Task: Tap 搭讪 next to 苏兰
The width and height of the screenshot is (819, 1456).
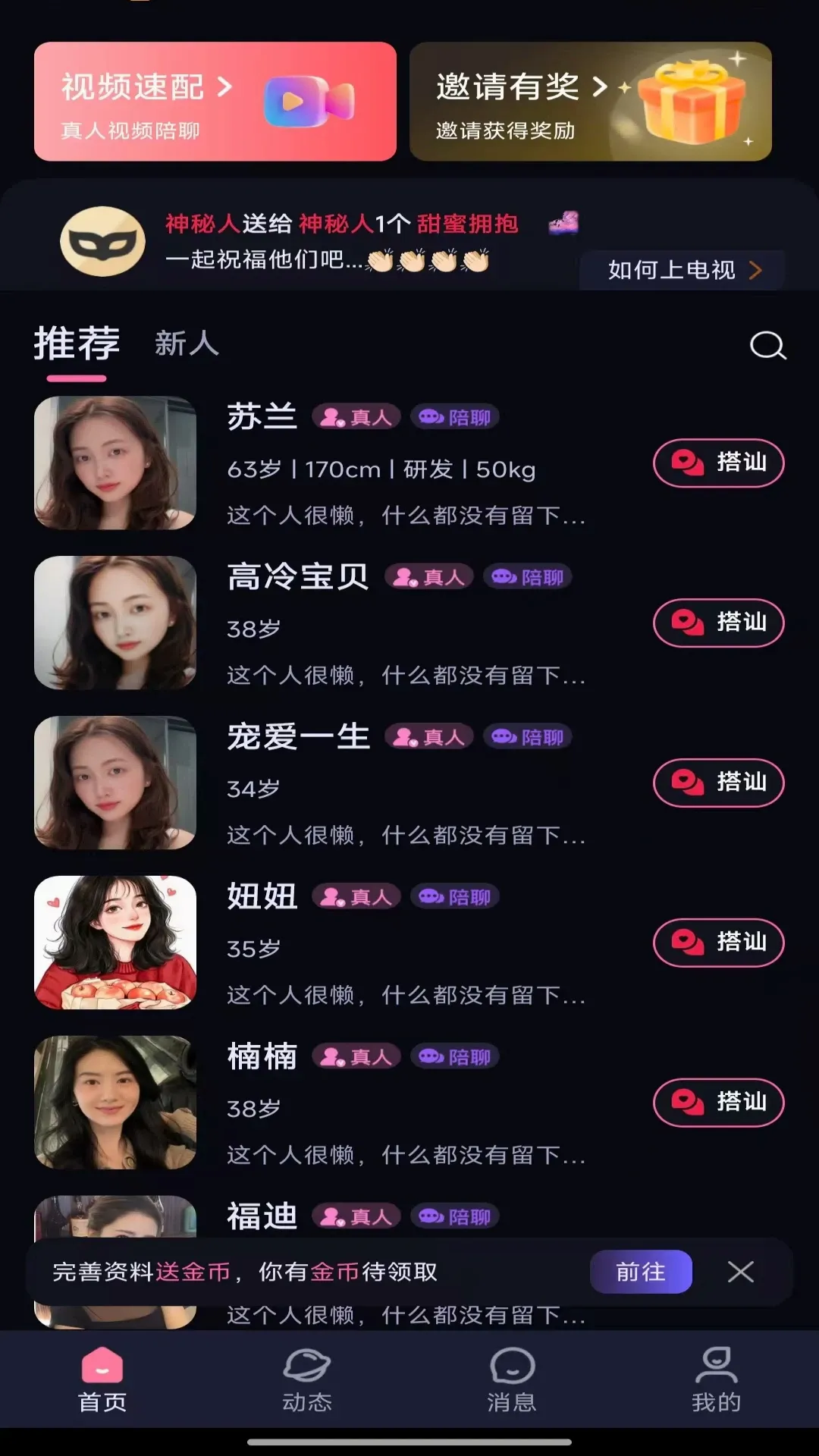Action: click(x=718, y=463)
